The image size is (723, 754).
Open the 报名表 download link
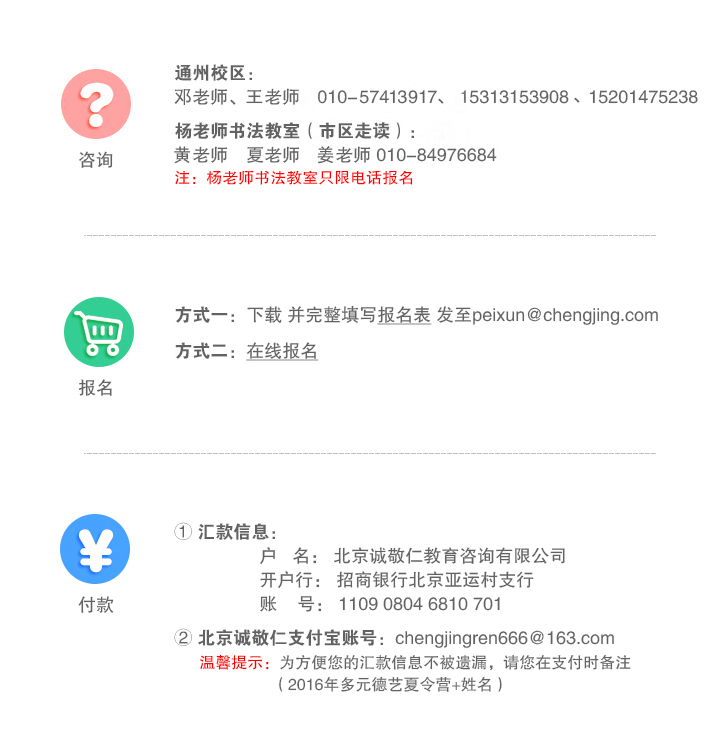click(x=404, y=315)
